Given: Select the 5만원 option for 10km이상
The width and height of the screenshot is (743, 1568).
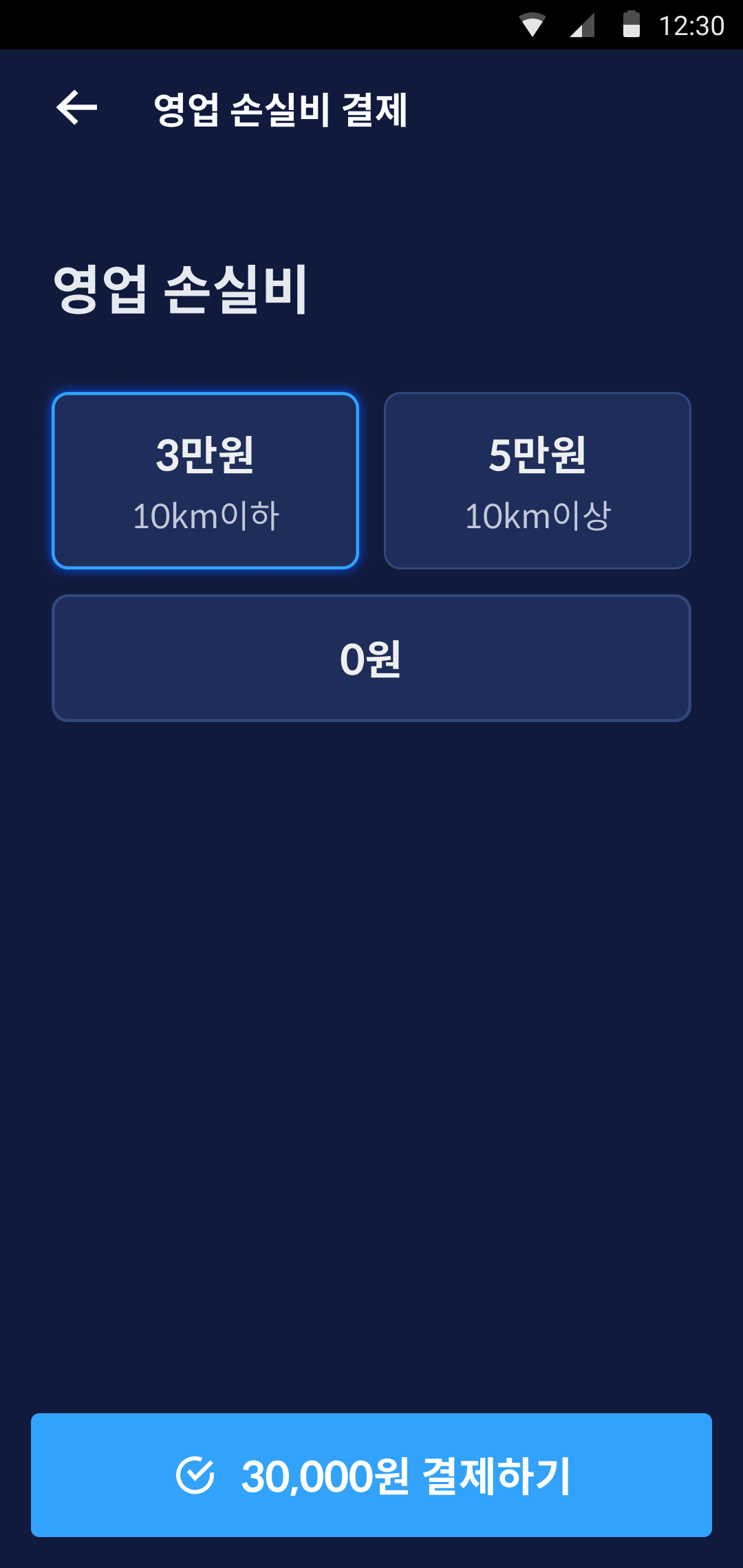Looking at the screenshot, I should pos(537,480).
